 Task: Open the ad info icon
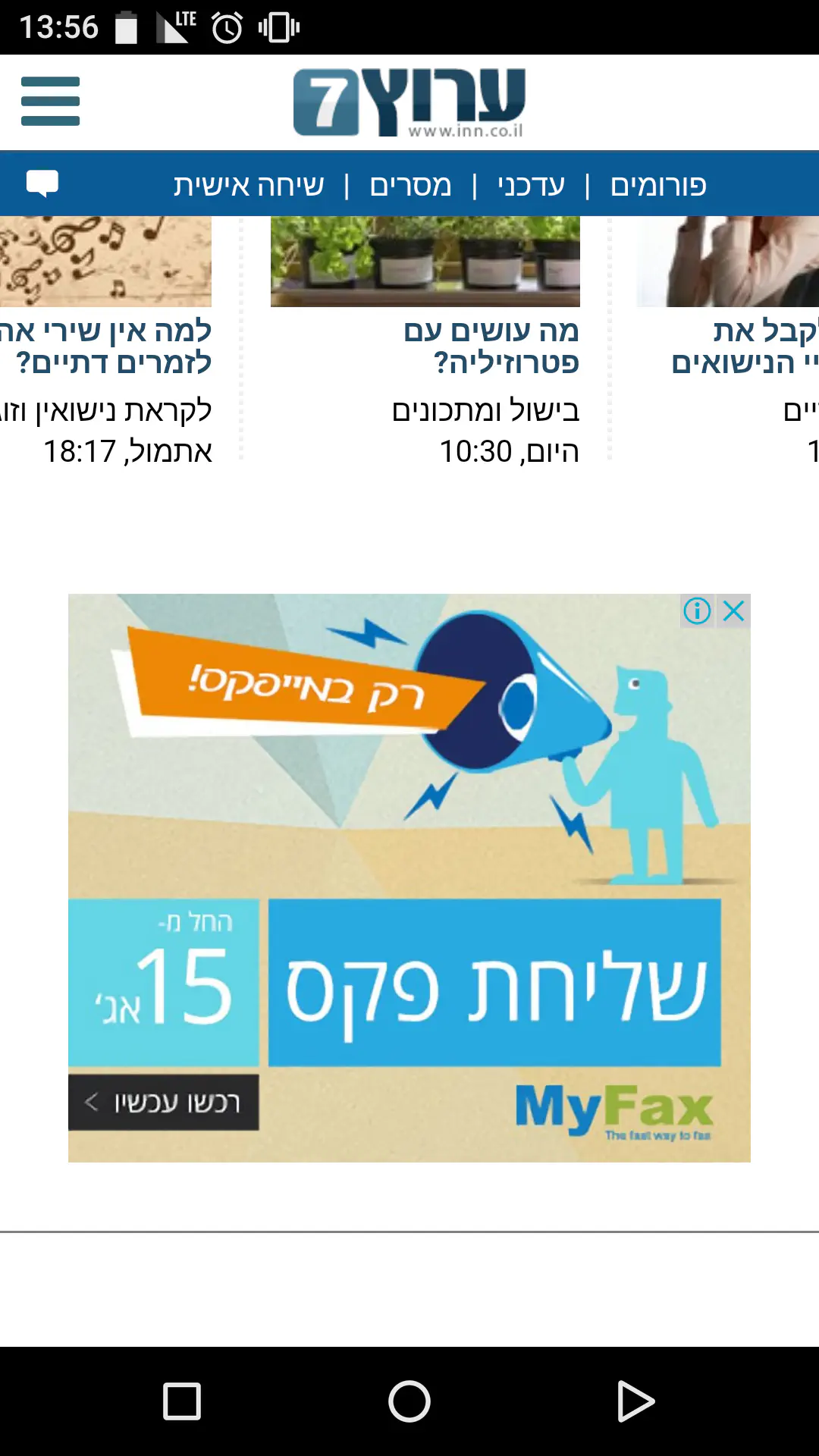pos(697,610)
